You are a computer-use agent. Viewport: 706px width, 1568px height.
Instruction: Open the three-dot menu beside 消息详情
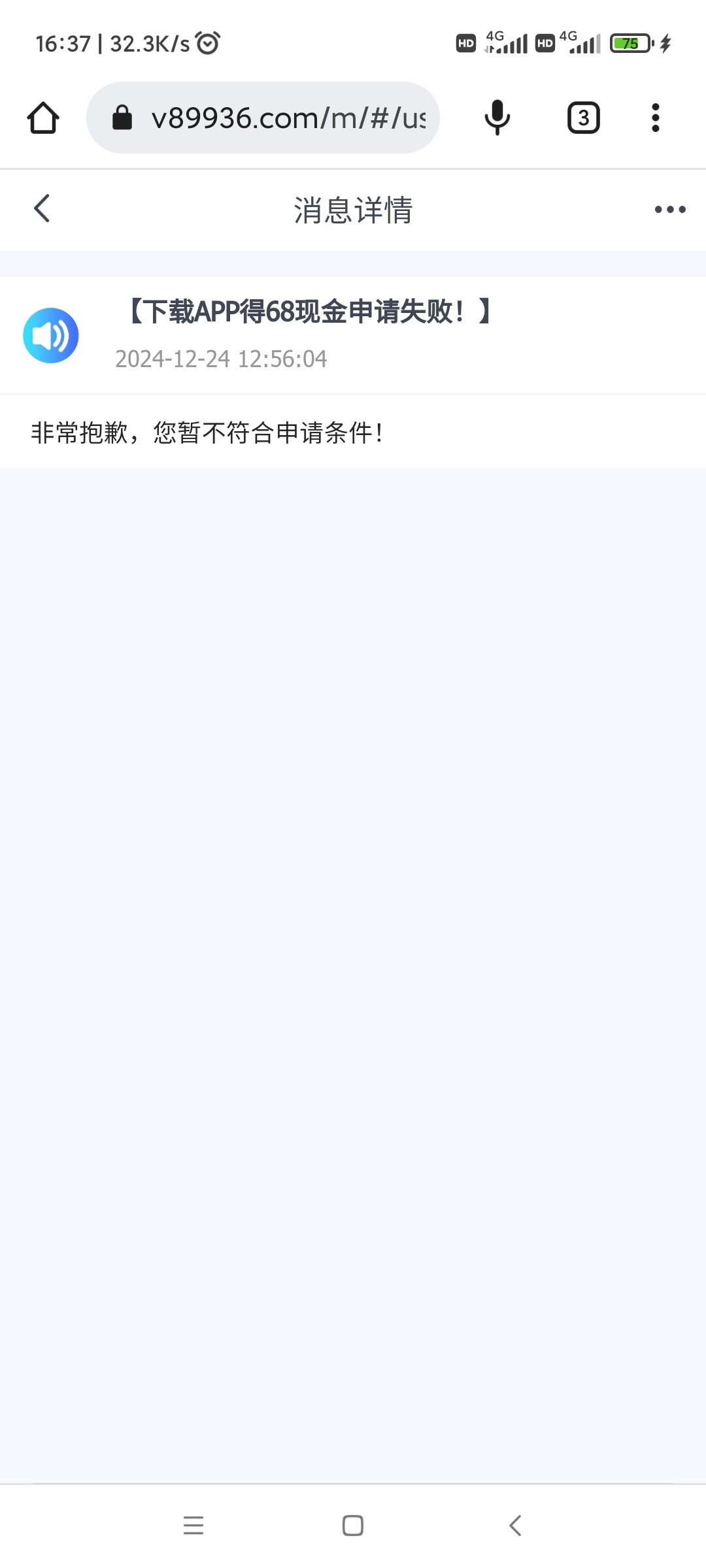pyautogui.click(x=670, y=210)
